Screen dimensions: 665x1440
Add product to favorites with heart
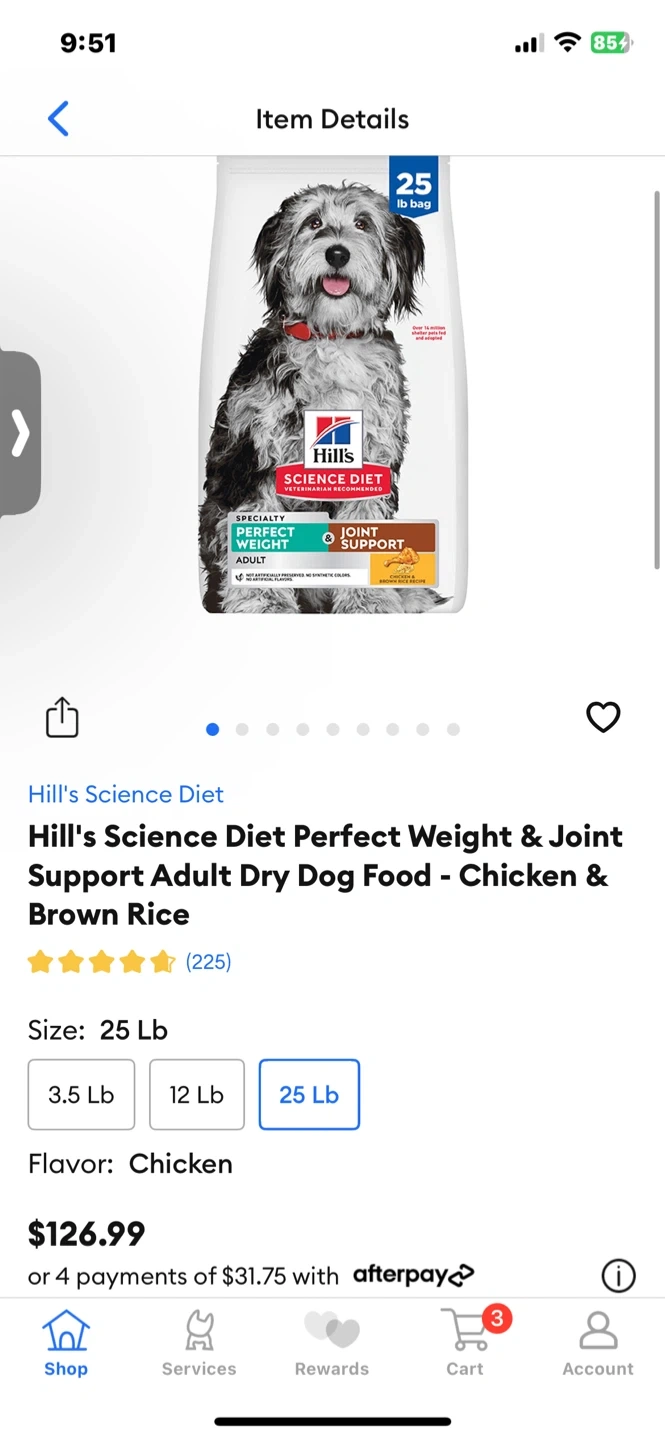click(x=603, y=717)
